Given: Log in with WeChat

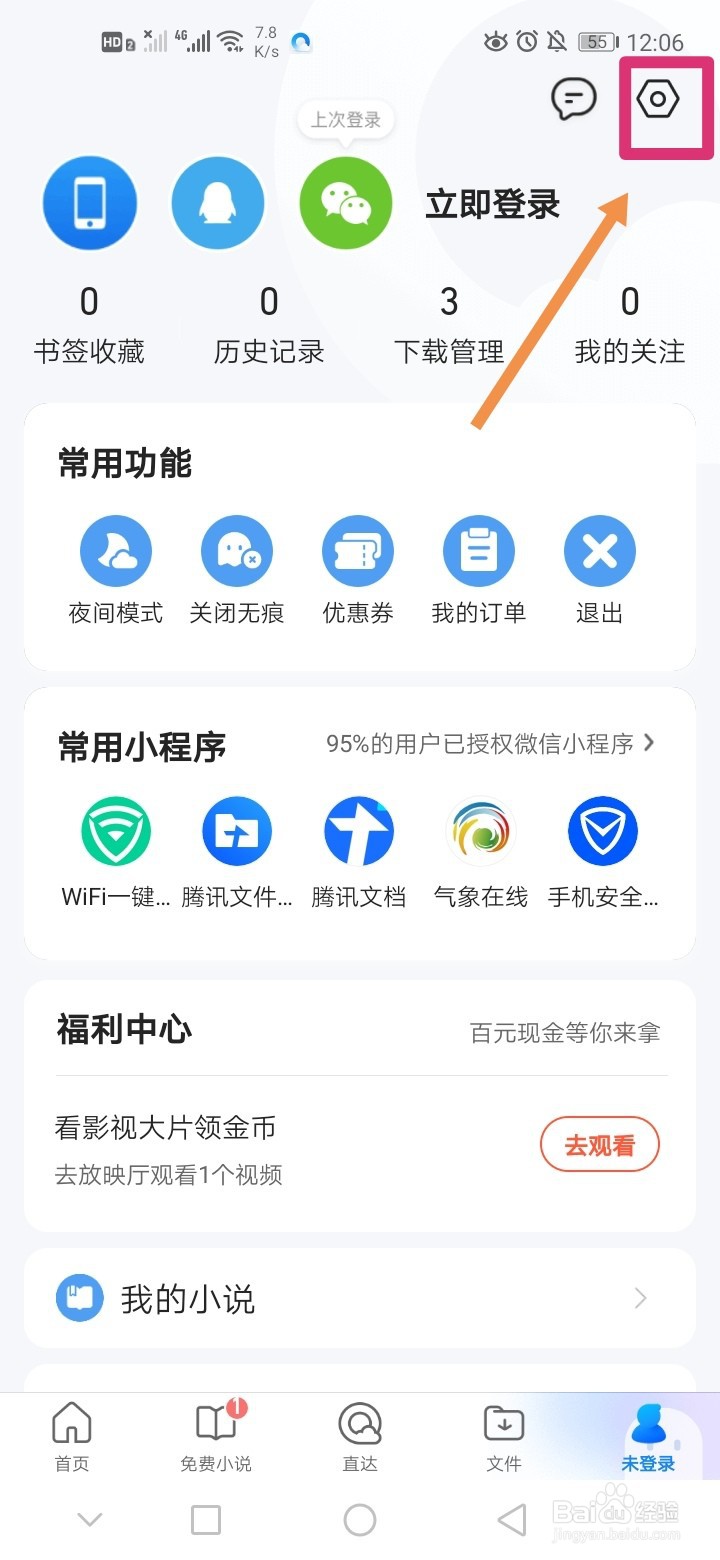Looking at the screenshot, I should coord(346,204).
